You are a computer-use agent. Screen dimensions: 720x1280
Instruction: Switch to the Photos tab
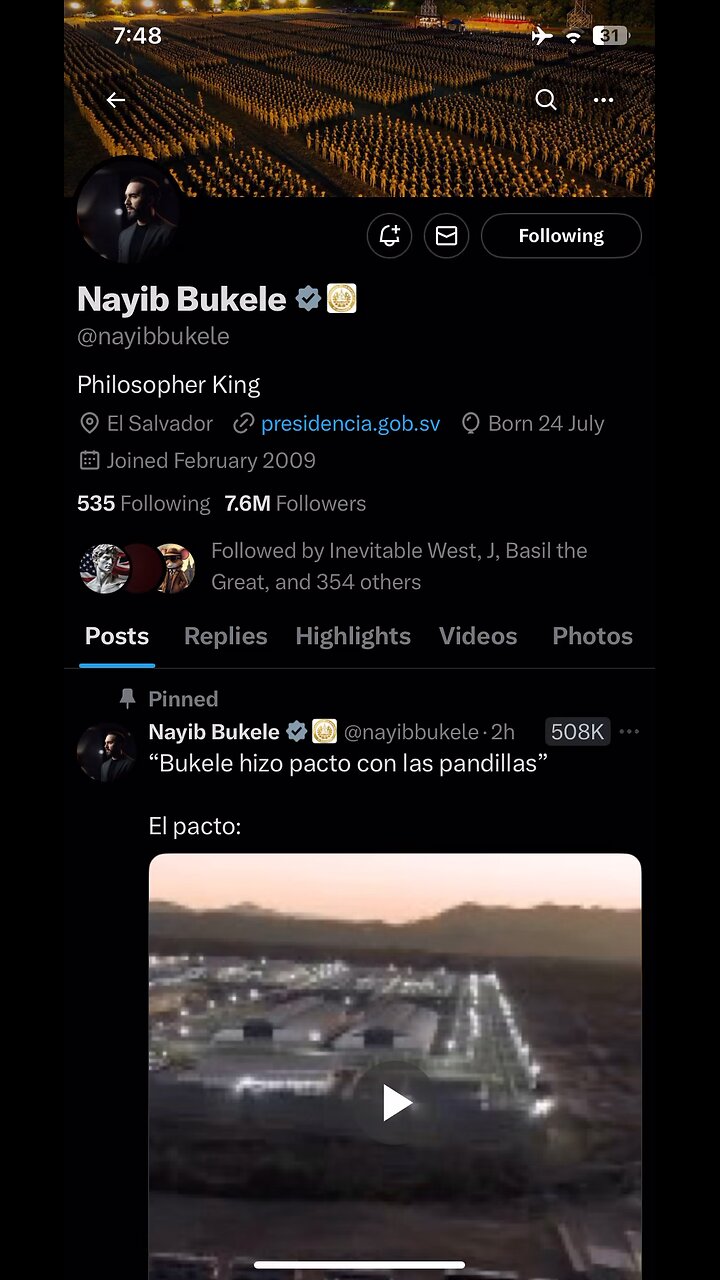pyautogui.click(x=592, y=636)
